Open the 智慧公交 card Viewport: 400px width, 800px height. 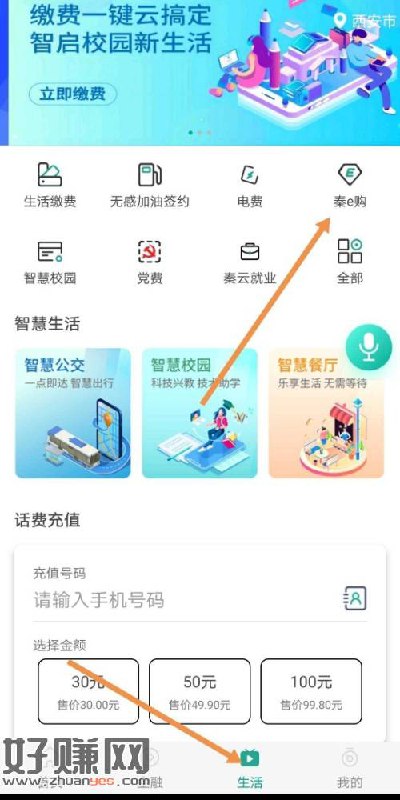(73, 413)
